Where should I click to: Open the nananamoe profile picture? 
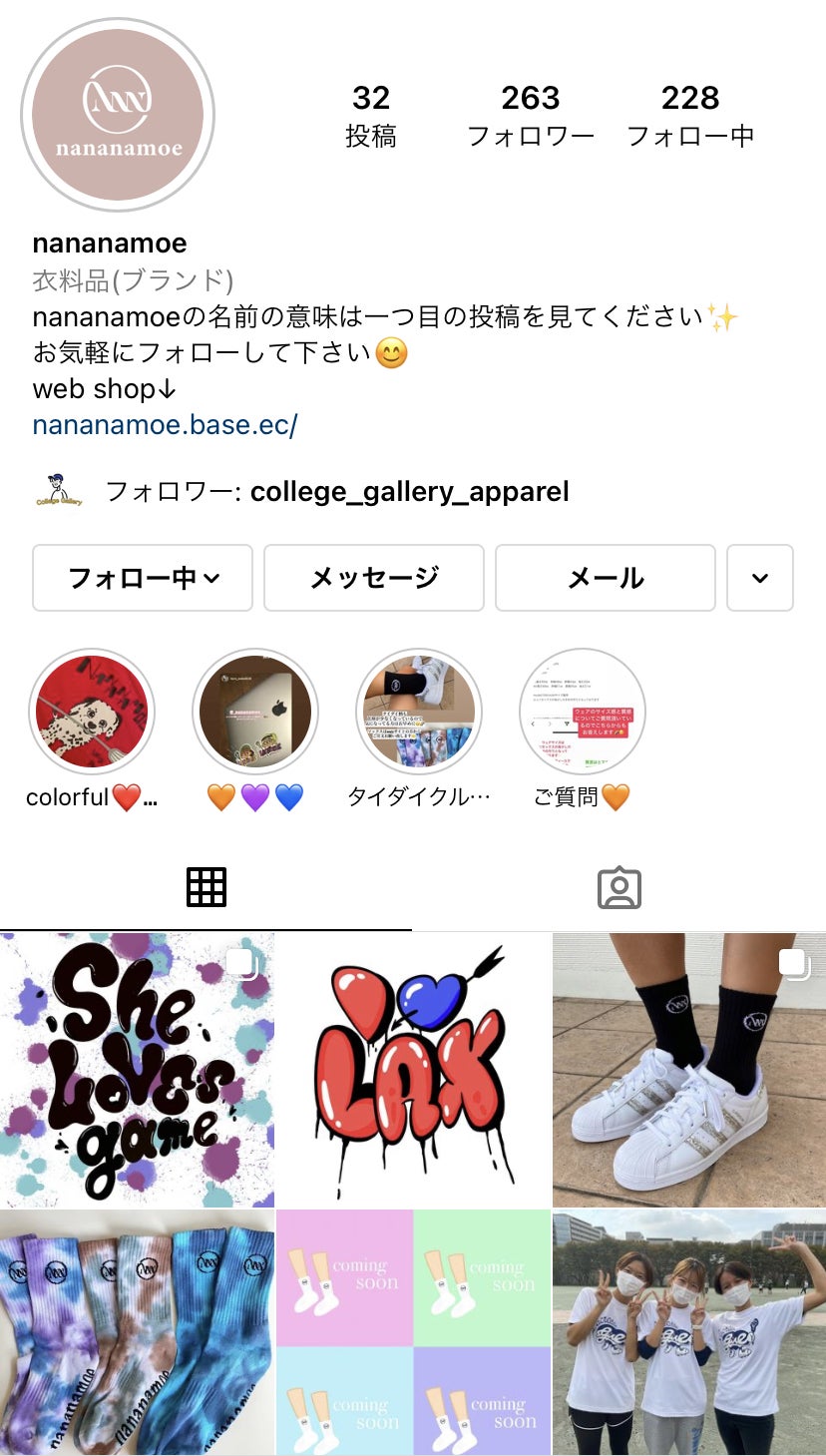[x=118, y=115]
